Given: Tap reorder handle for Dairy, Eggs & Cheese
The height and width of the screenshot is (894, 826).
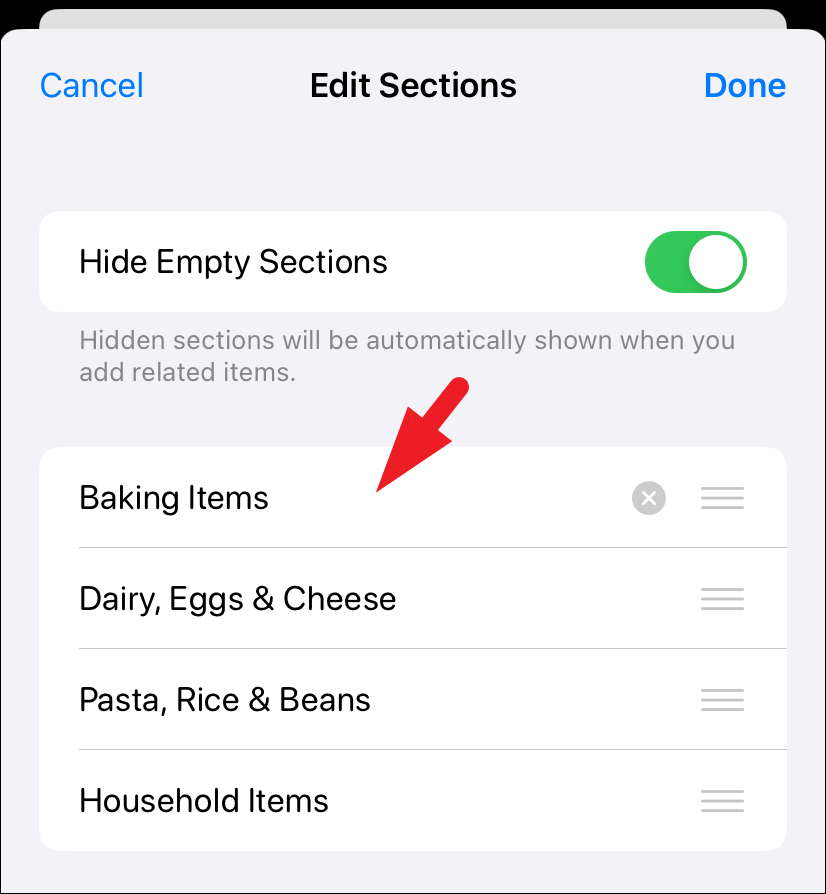Looking at the screenshot, I should [722, 599].
